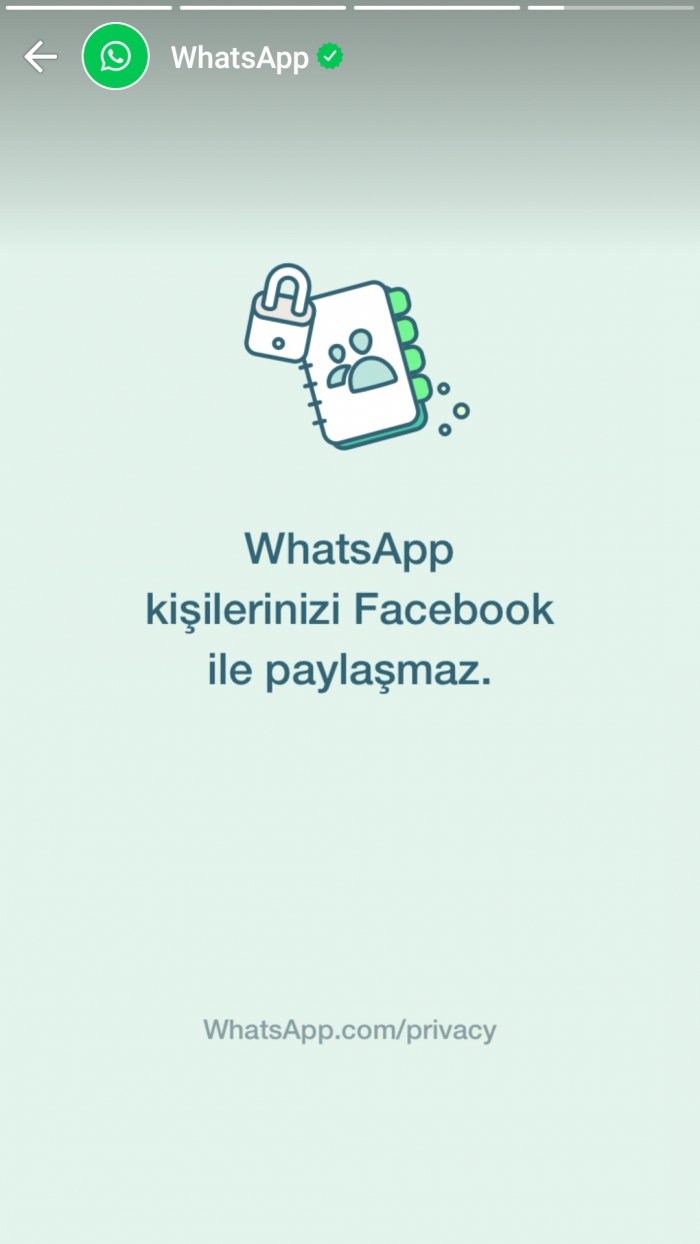Go back using the arrow icon

coord(40,57)
